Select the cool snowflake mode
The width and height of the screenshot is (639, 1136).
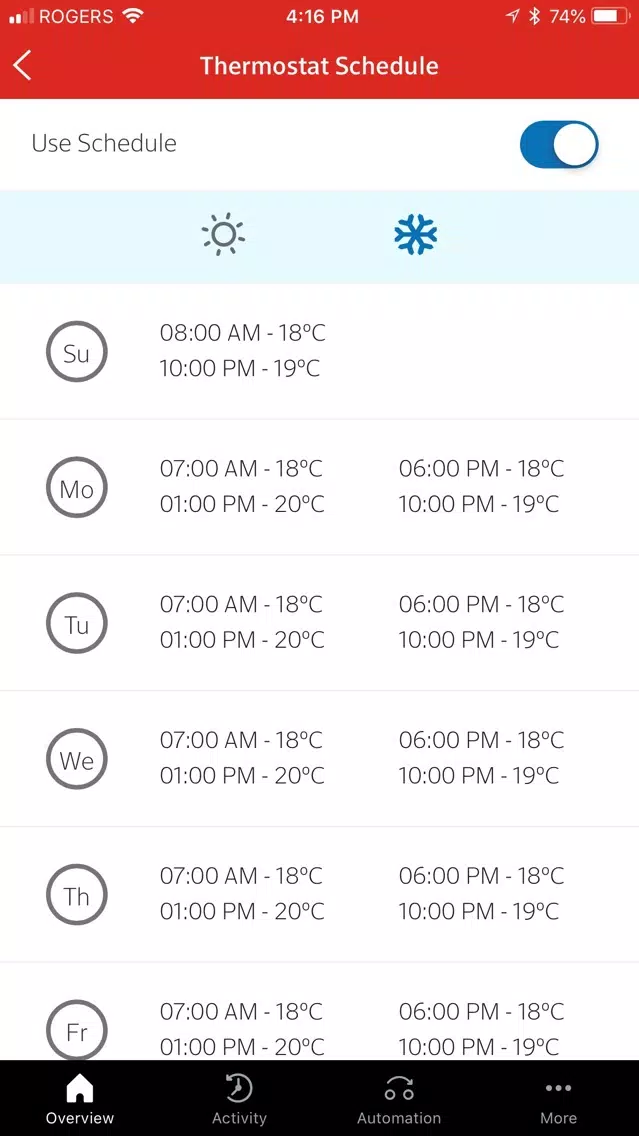pyautogui.click(x=416, y=234)
